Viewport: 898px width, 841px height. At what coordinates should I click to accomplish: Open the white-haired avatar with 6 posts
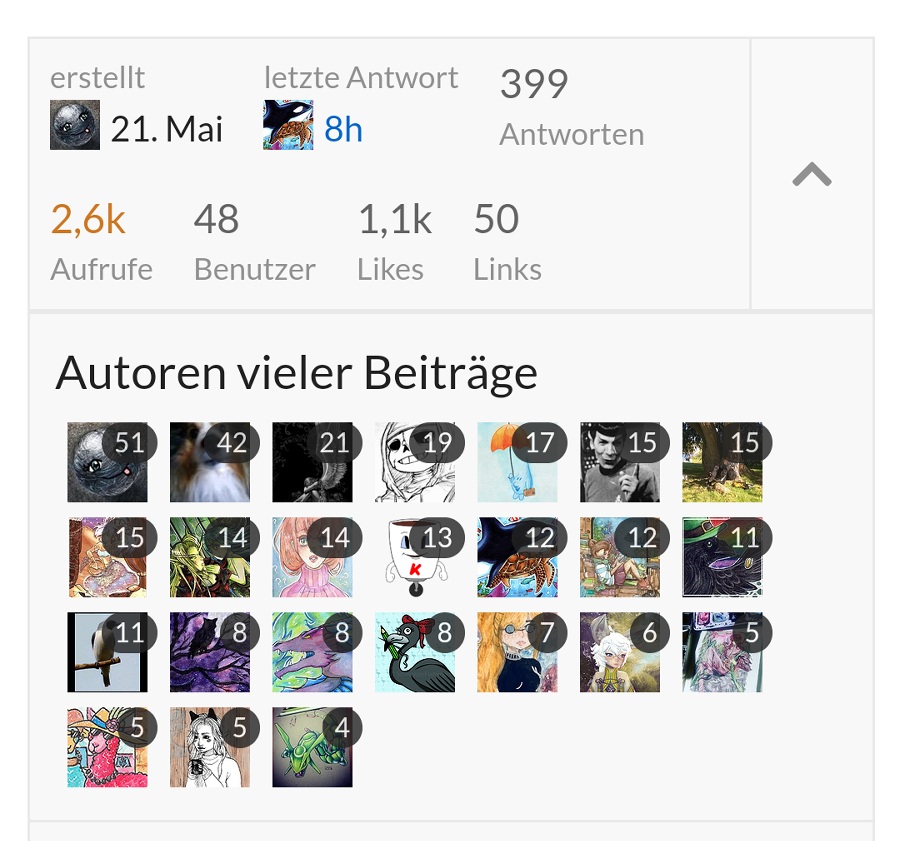[620, 652]
